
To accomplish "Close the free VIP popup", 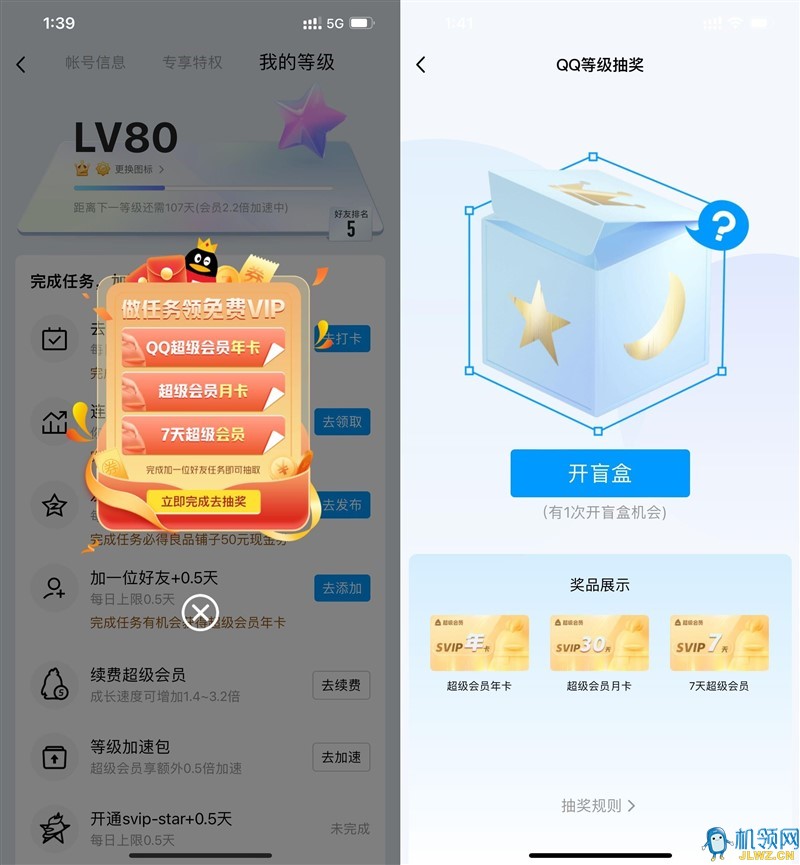I will 200,611.
